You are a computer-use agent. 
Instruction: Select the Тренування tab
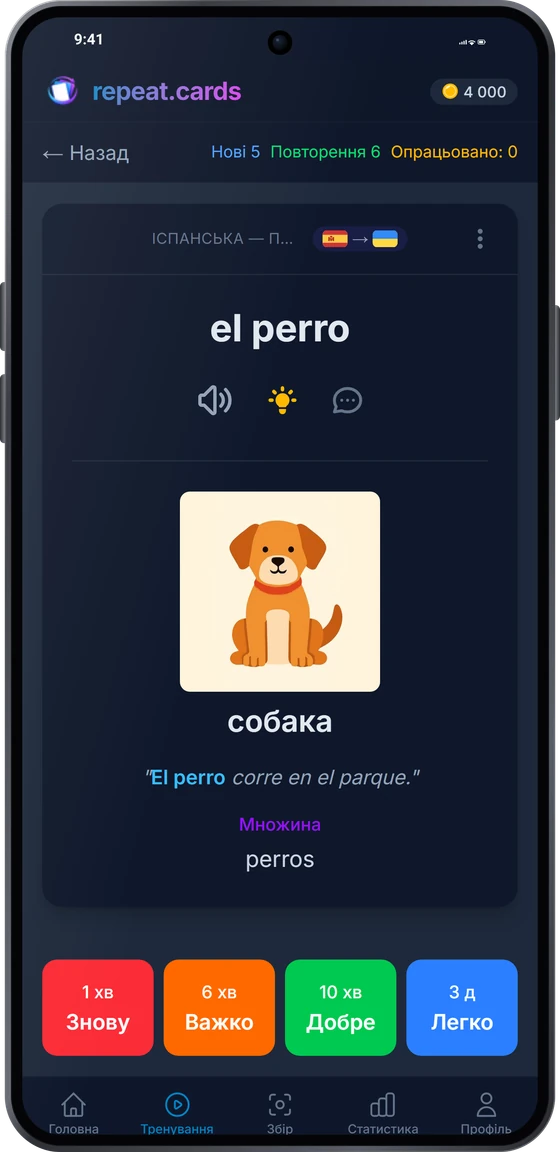pyautogui.click(x=177, y=1113)
